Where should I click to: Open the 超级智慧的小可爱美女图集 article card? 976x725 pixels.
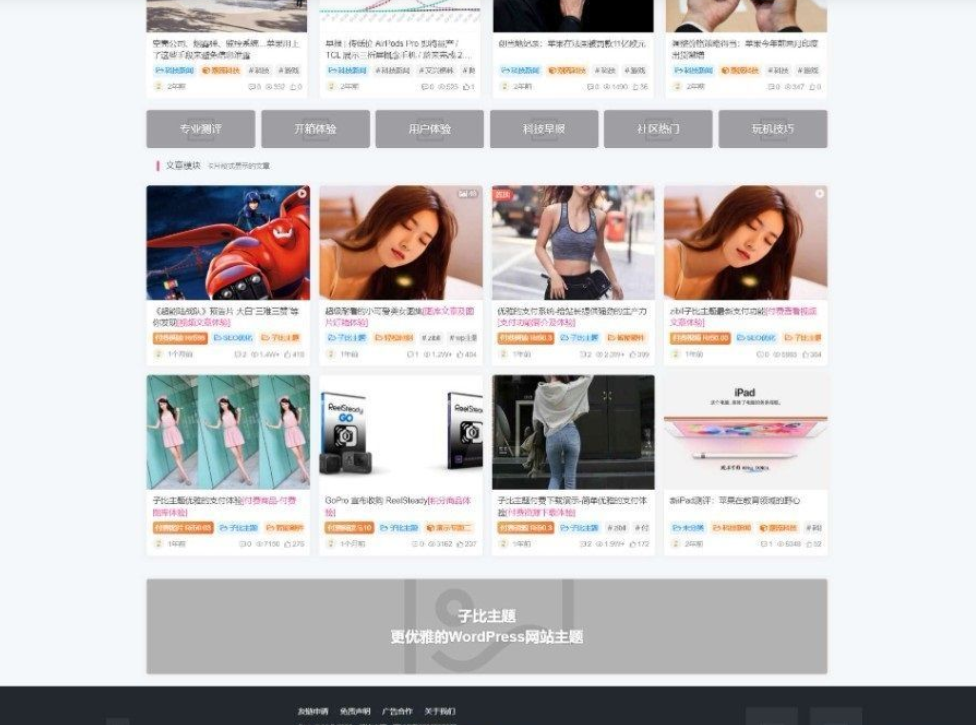pyautogui.click(x=400, y=243)
